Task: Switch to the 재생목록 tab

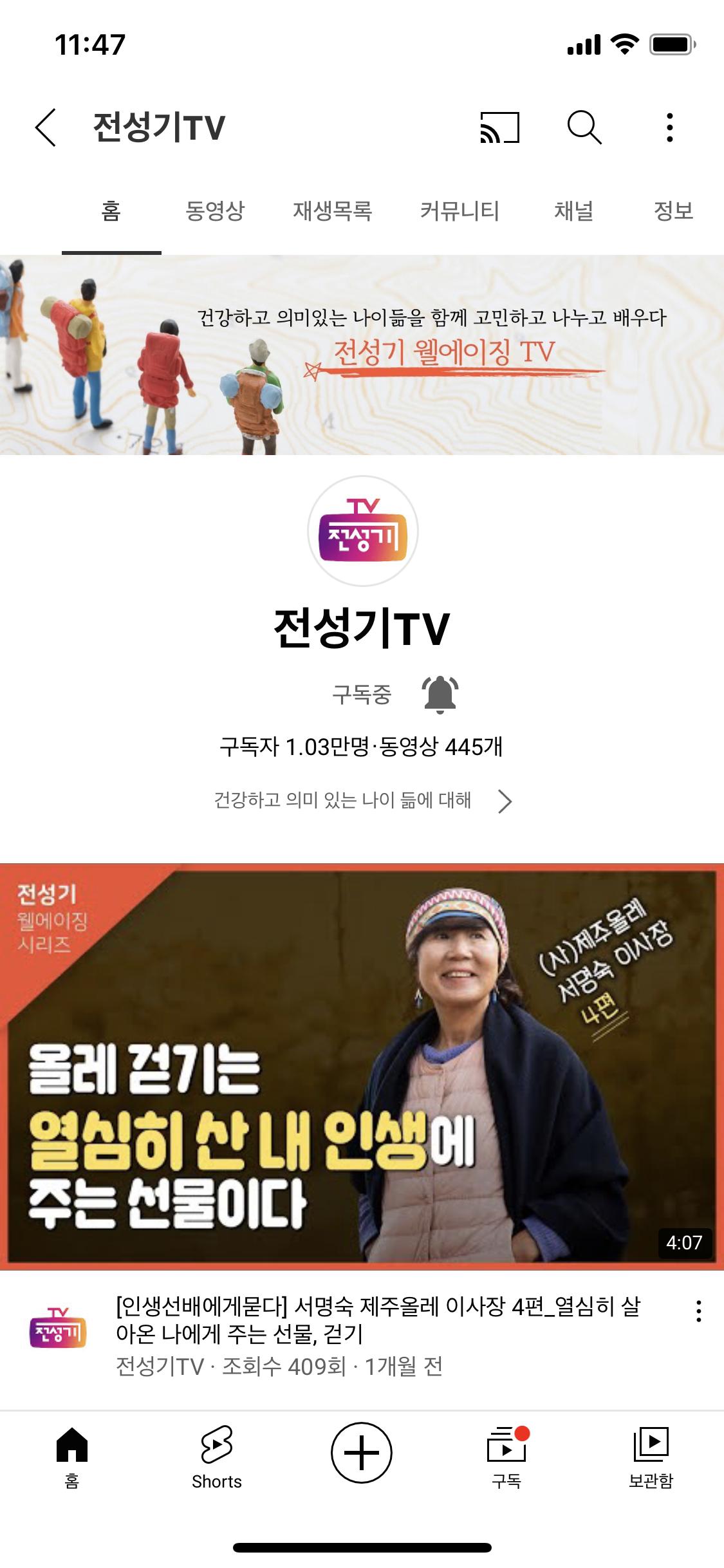Action: click(332, 210)
